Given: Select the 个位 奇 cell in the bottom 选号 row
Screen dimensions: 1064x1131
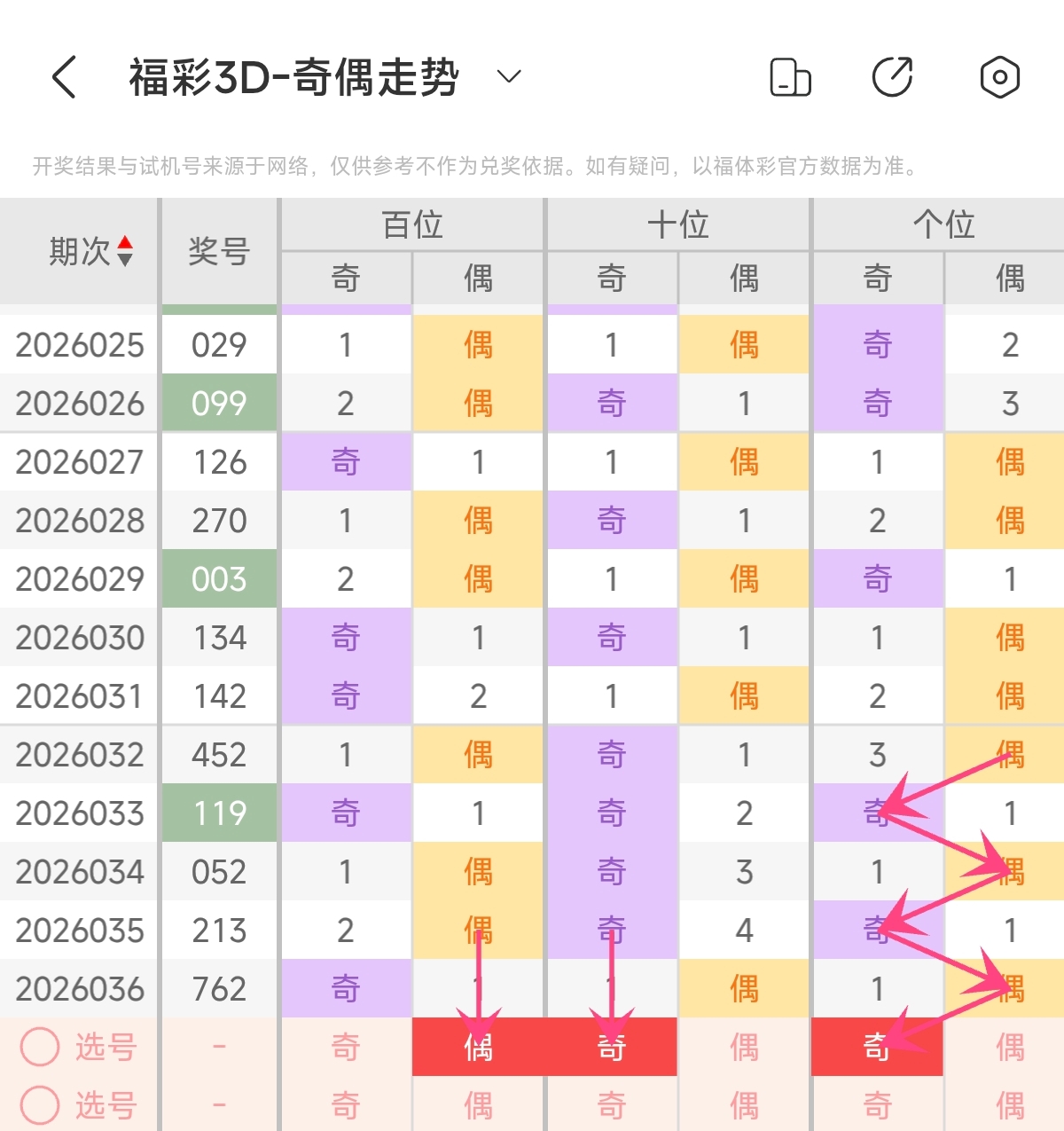Looking at the screenshot, I should [x=877, y=1105].
